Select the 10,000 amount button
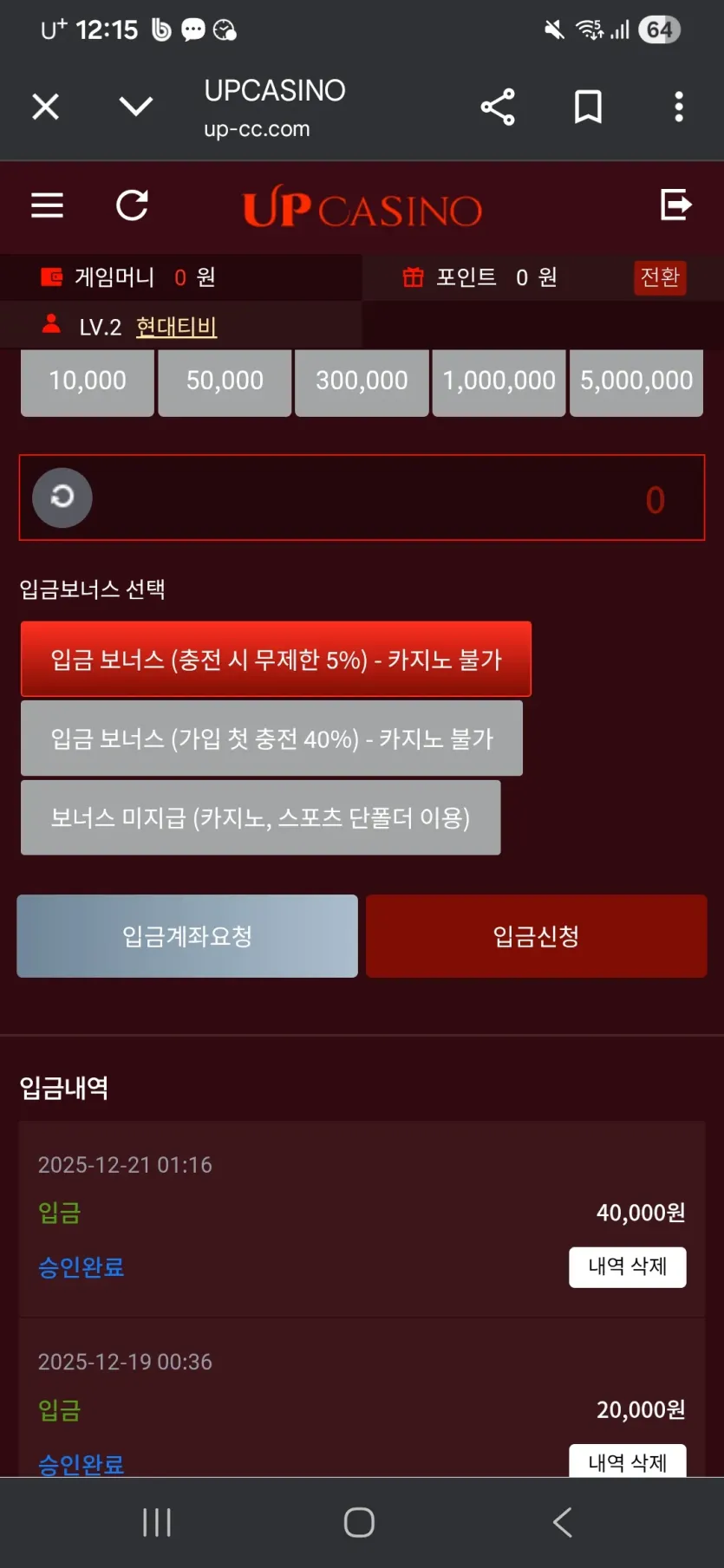 point(88,382)
